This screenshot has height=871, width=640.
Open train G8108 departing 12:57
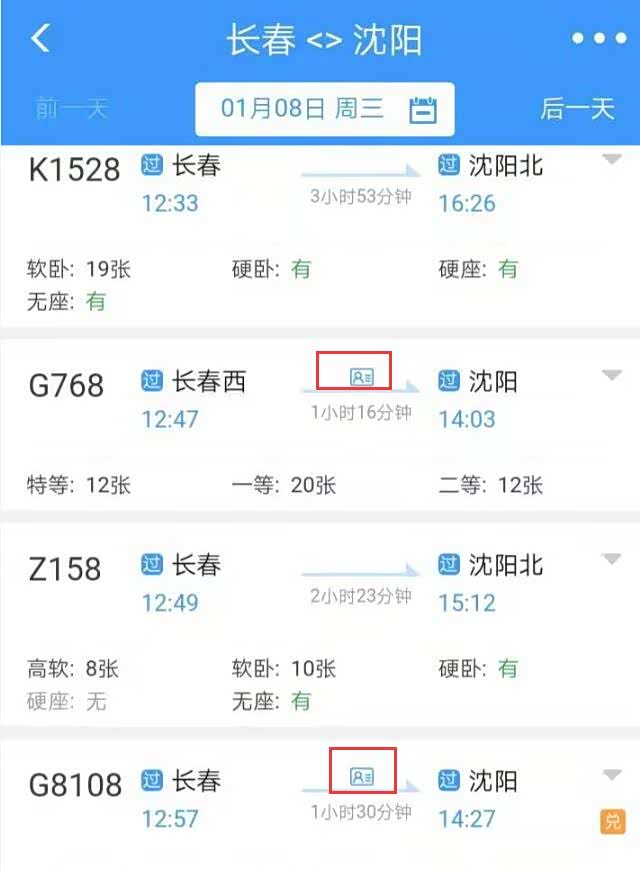(75, 785)
